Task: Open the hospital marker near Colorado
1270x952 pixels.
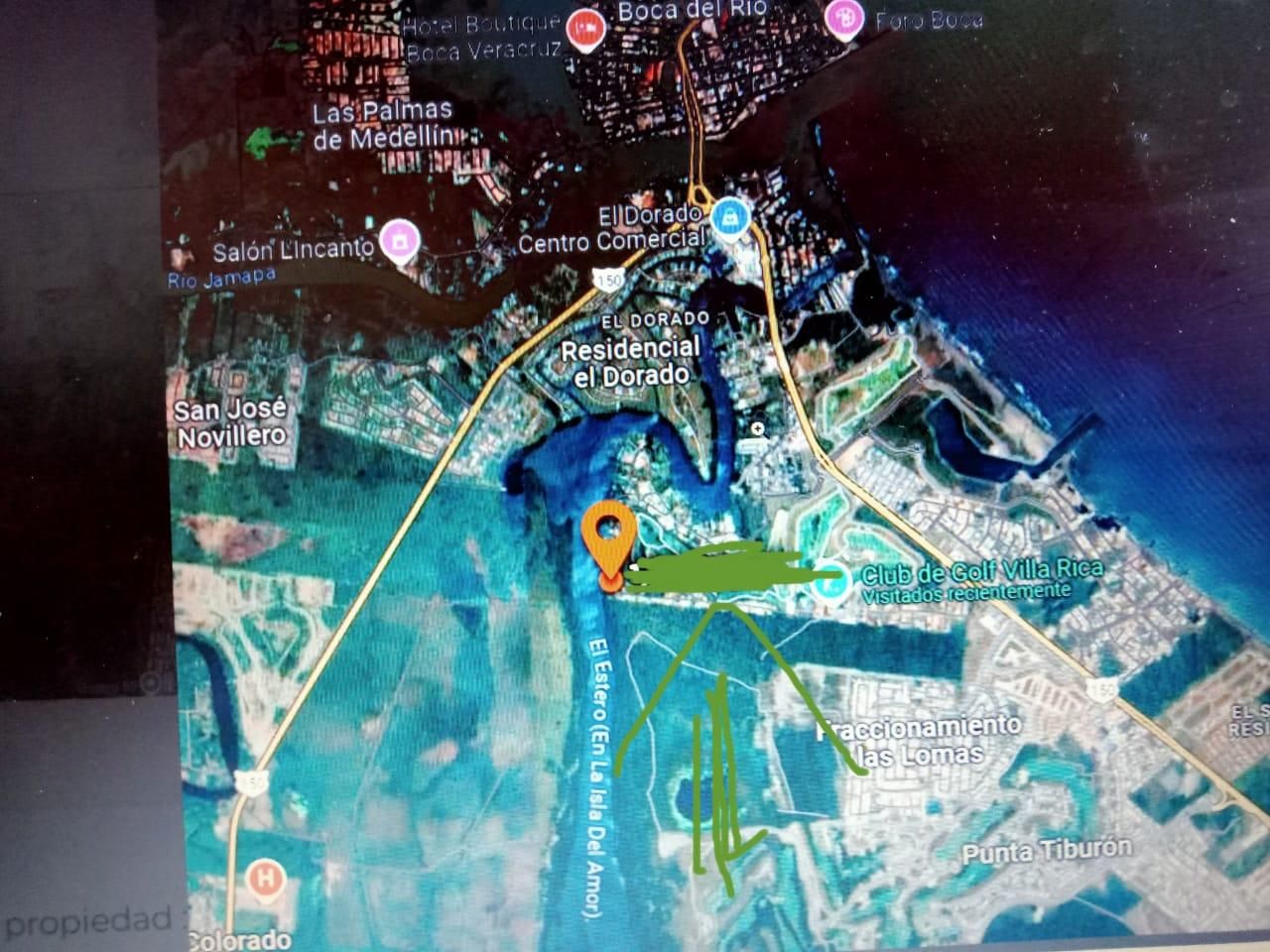Action: pos(264,879)
